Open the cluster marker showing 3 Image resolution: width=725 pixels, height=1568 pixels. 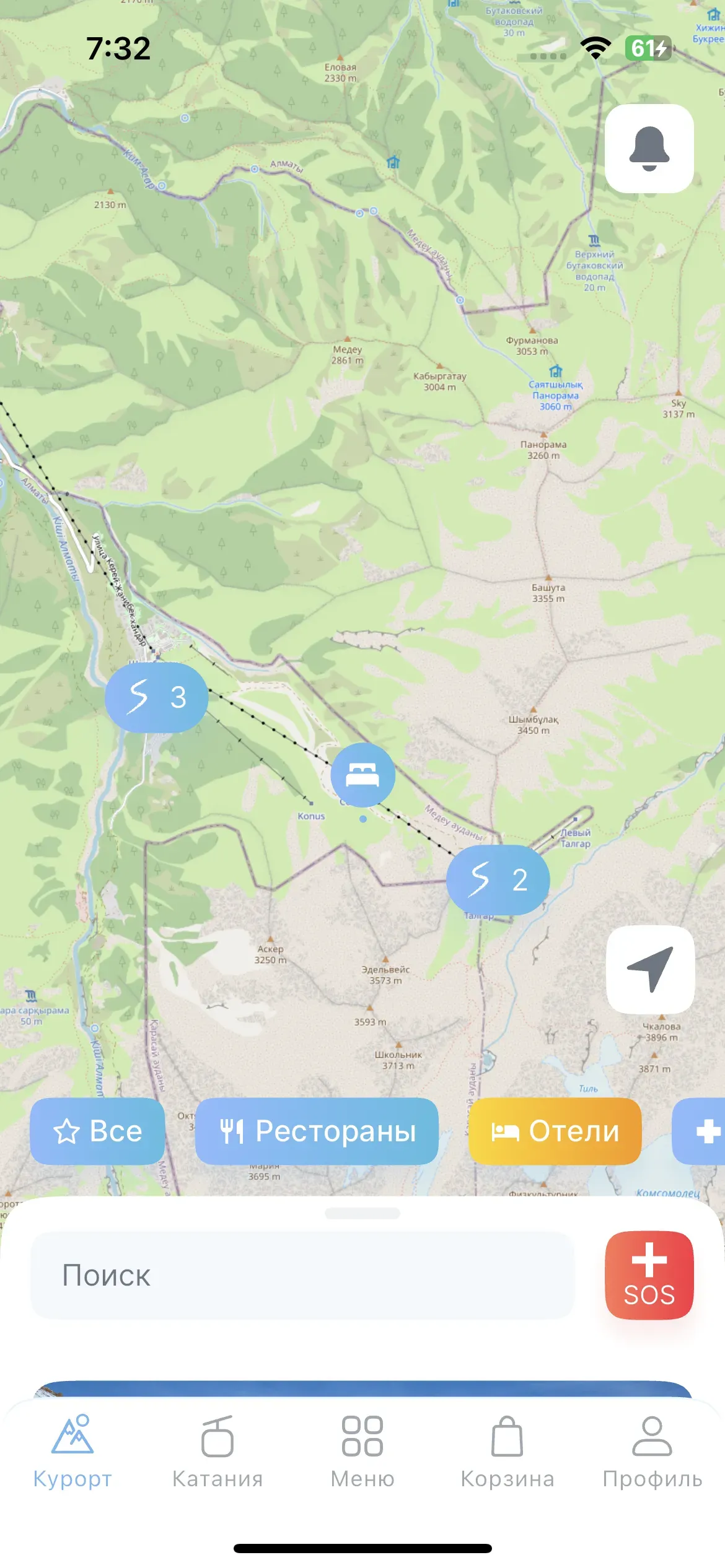[156, 697]
